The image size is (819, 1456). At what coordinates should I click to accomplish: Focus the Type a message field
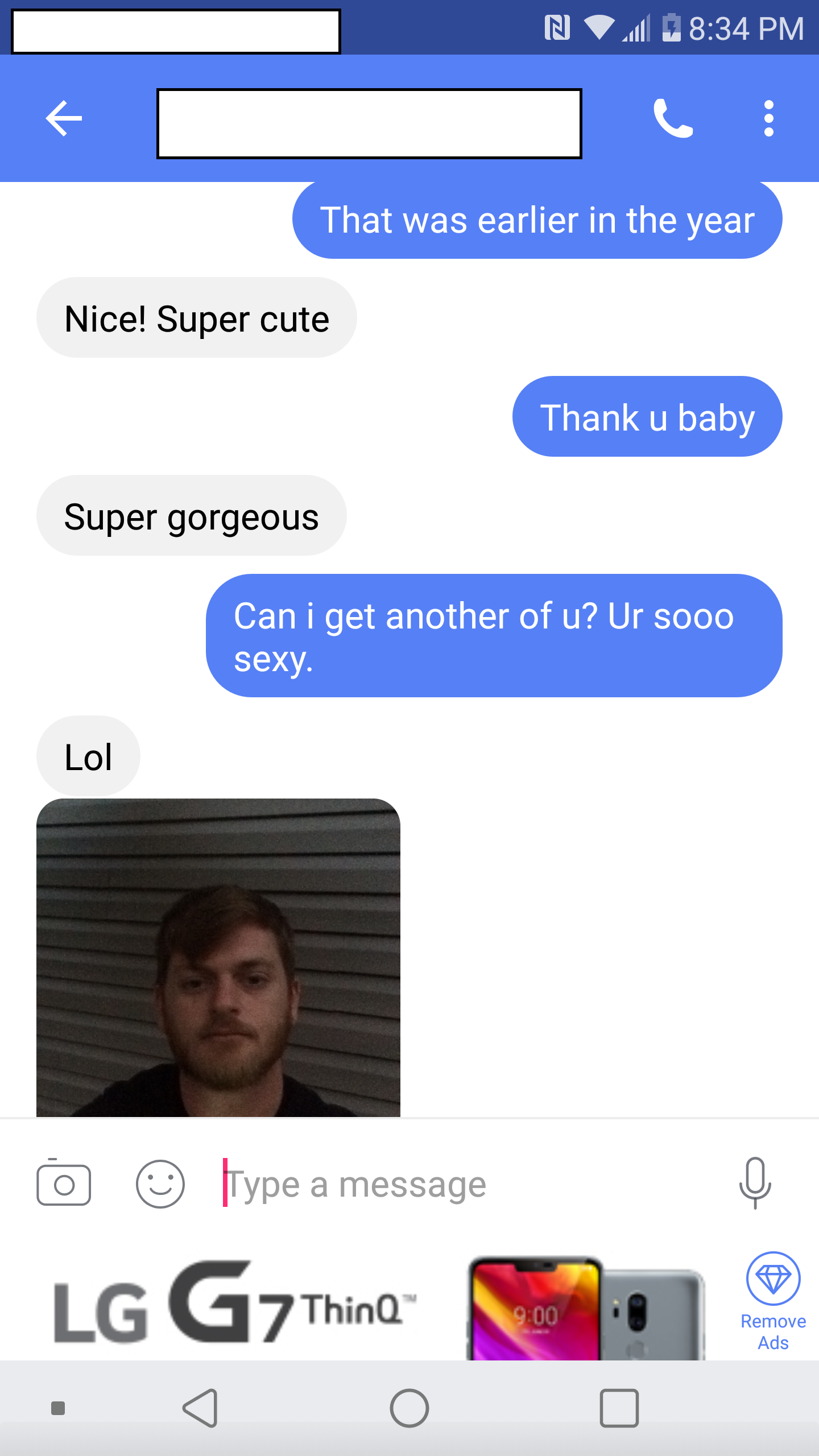point(455,1185)
